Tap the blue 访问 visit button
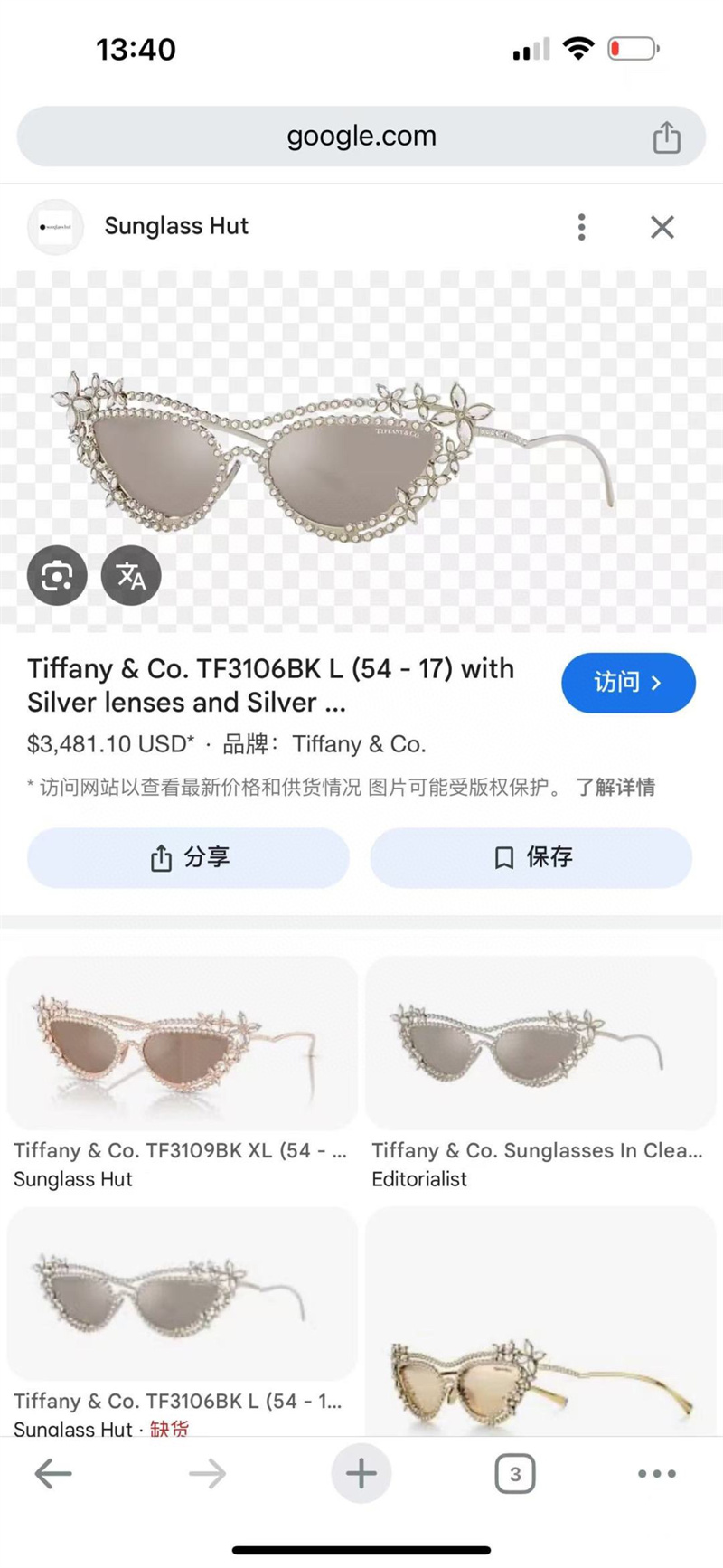This screenshot has height=1568, width=723. (628, 683)
